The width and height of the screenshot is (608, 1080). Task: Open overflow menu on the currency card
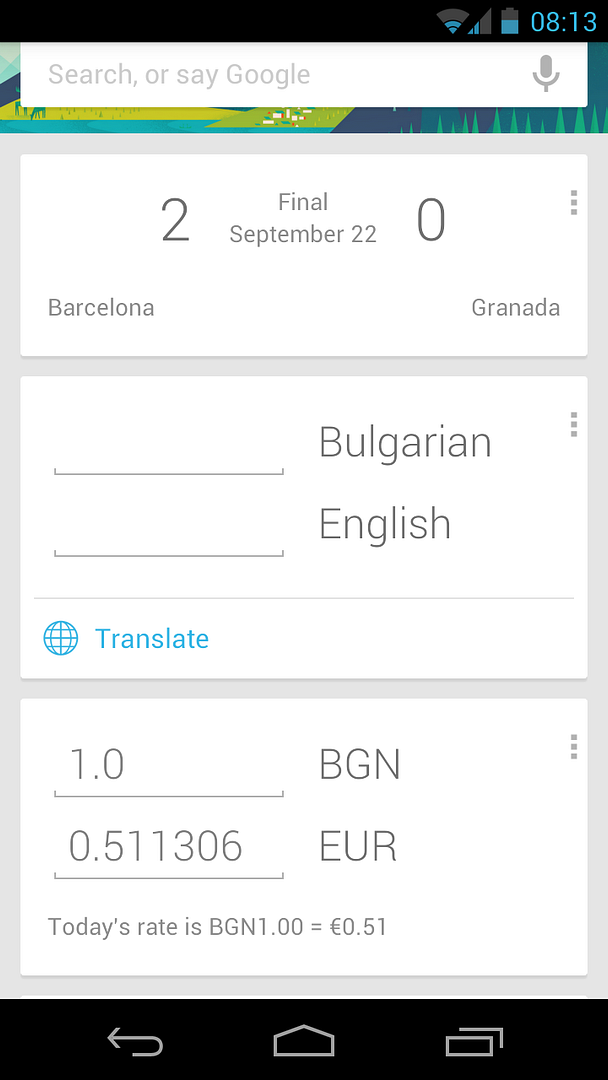click(574, 747)
